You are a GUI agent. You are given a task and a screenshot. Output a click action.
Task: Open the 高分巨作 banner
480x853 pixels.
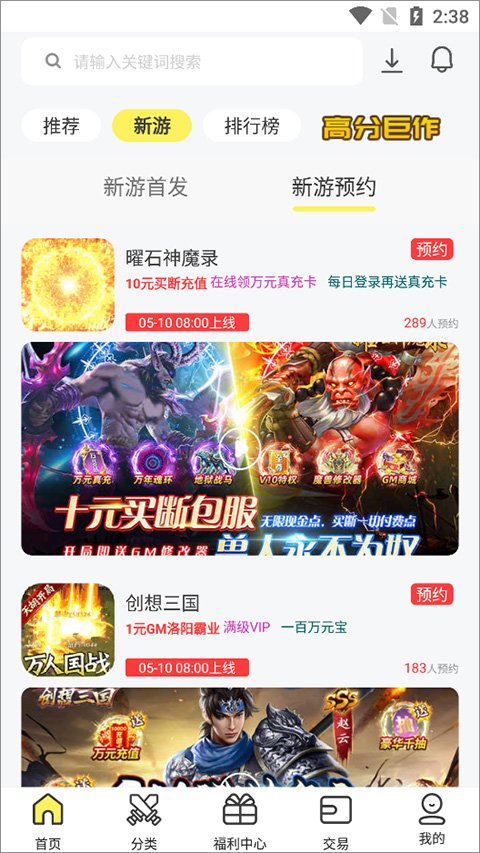(381, 127)
